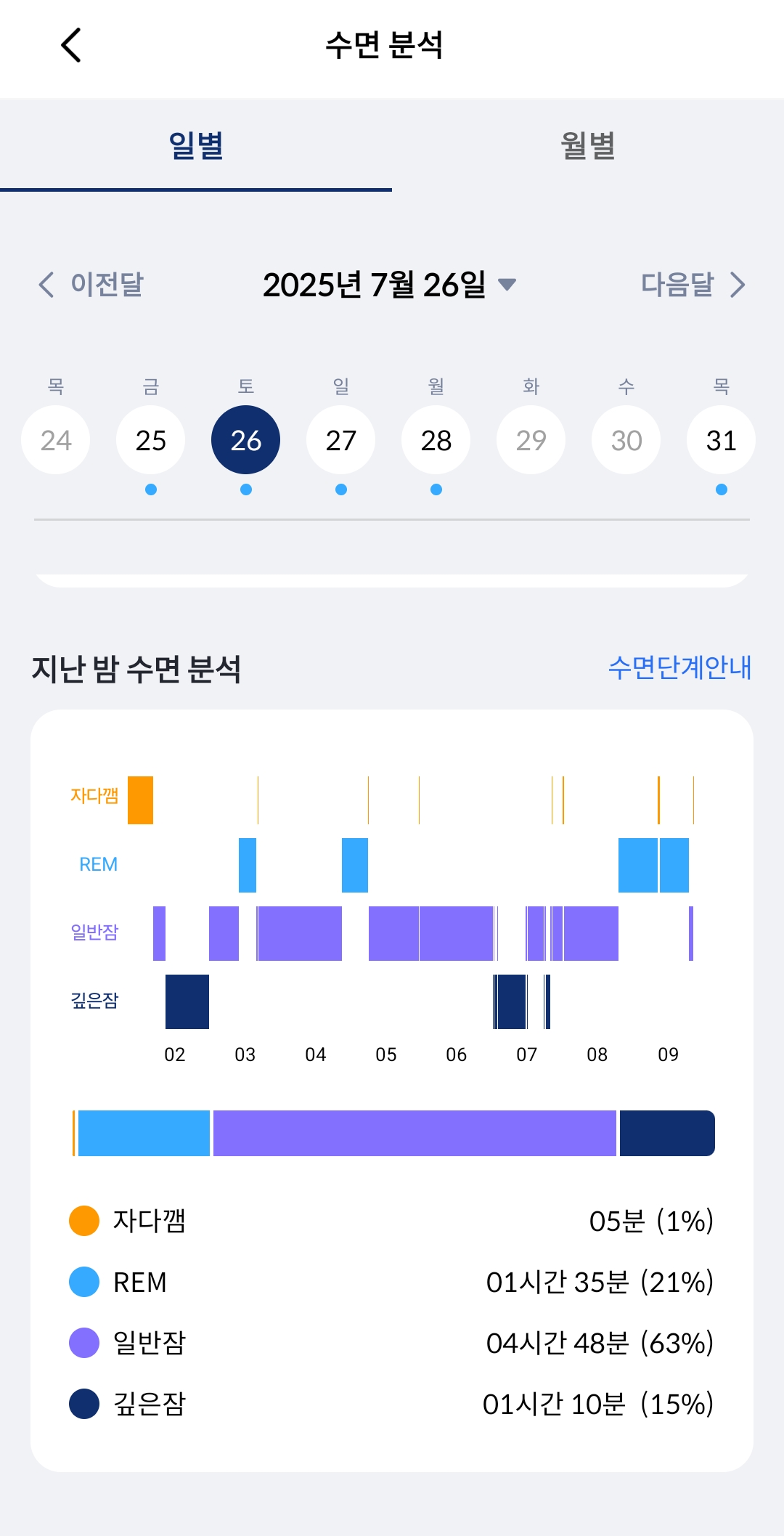
Task: Click the deep sleep block in the sleep timeline chart
Action: pyautogui.click(x=187, y=1002)
